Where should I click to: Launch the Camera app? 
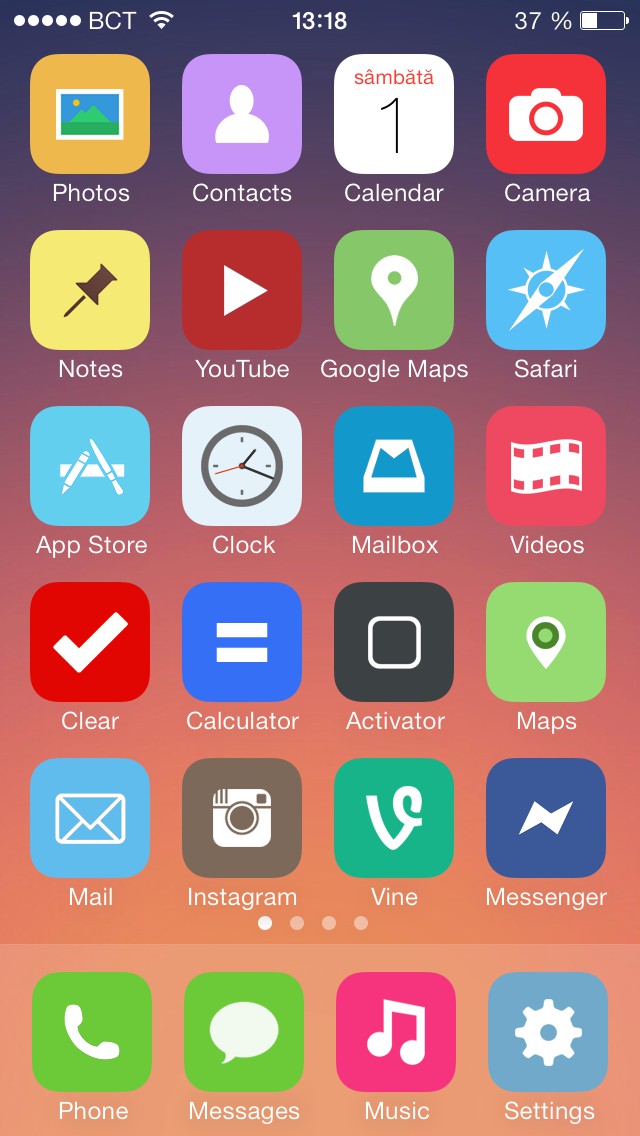(546, 114)
